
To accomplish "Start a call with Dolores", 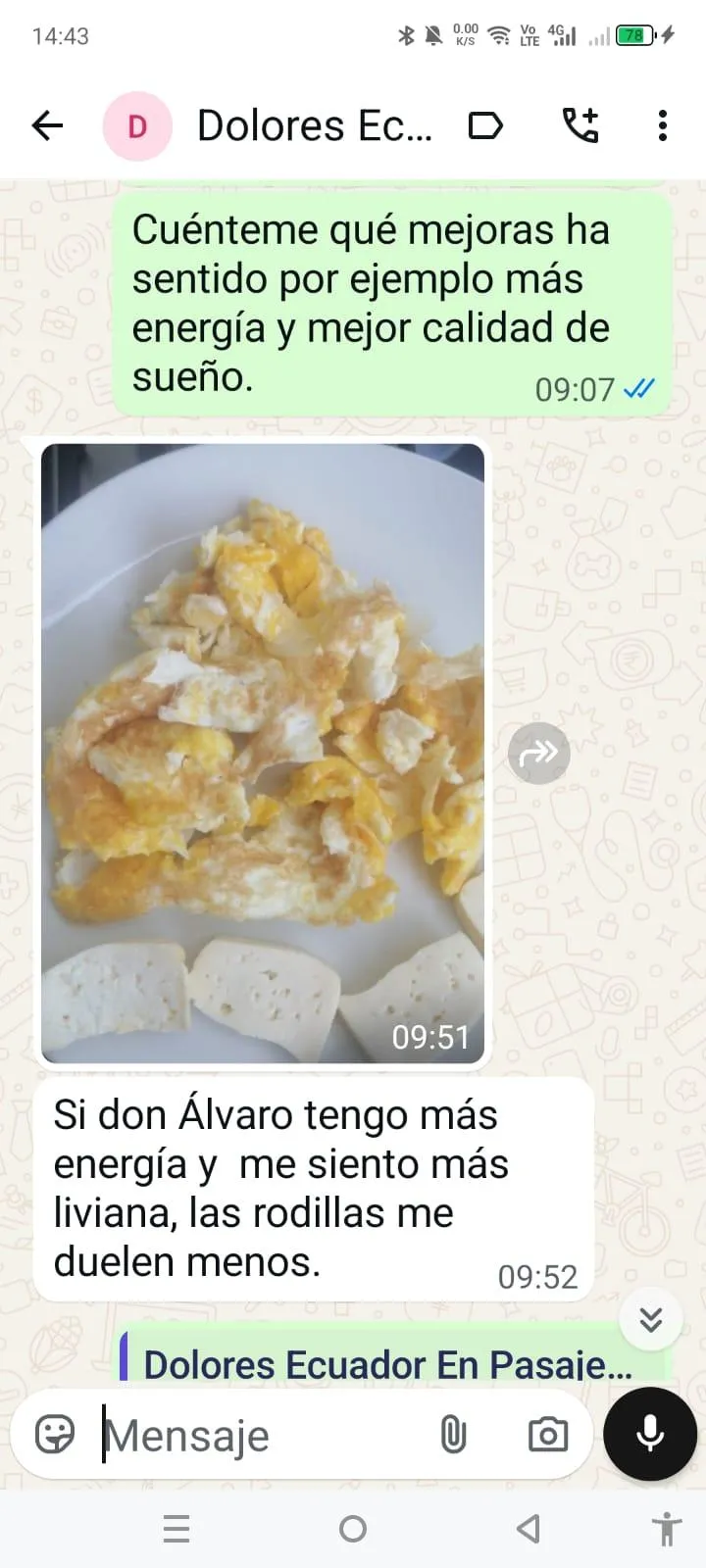I will click(580, 125).
